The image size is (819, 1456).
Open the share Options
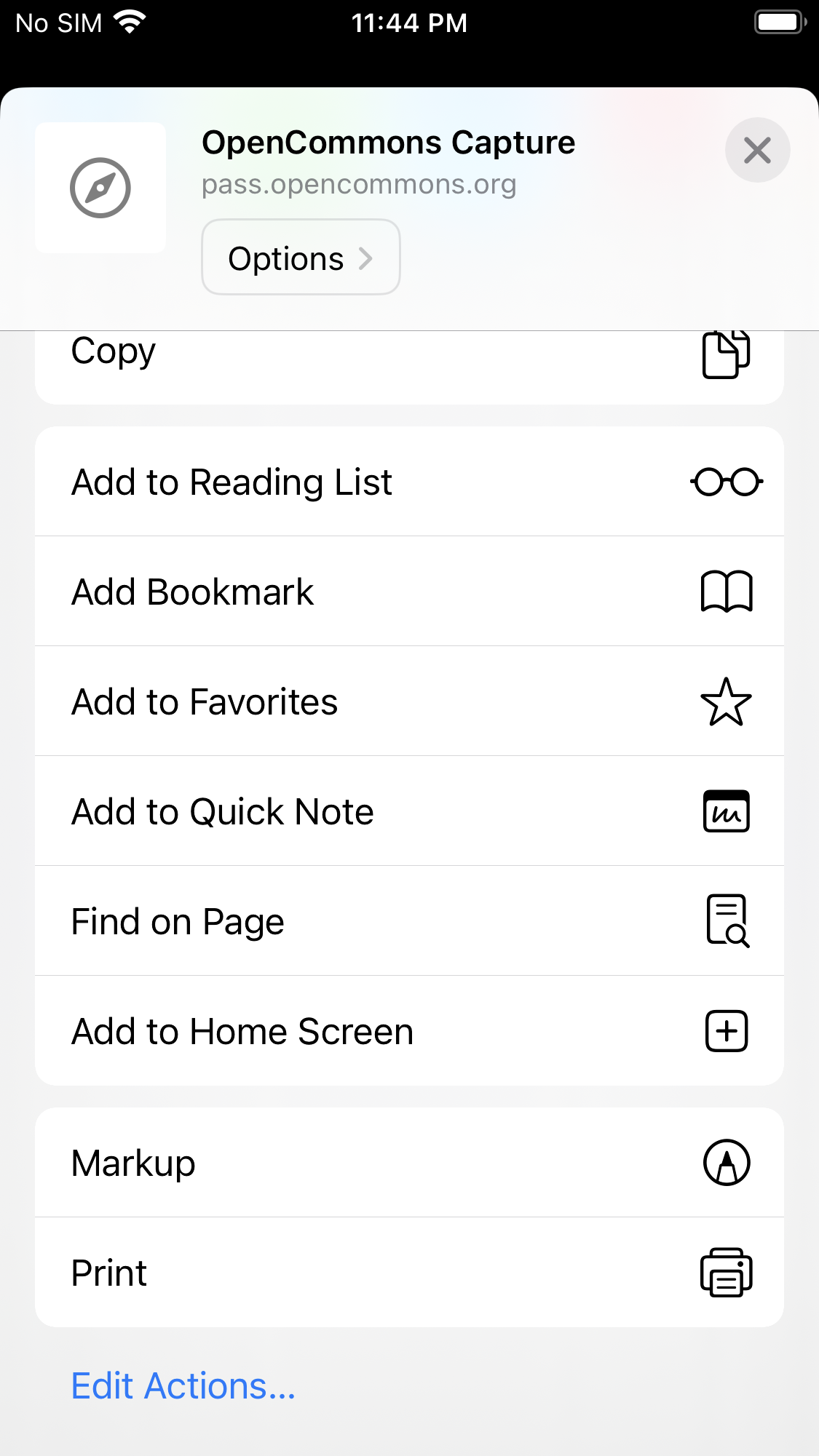tap(301, 258)
